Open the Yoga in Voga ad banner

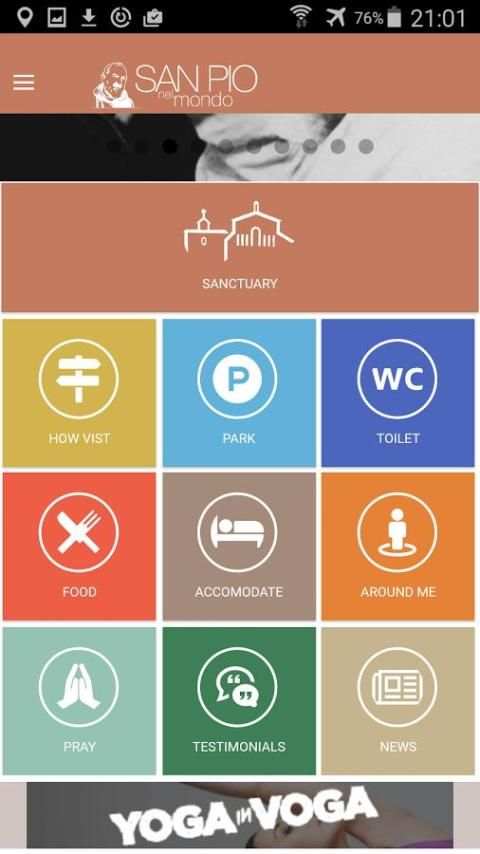click(x=240, y=815)
